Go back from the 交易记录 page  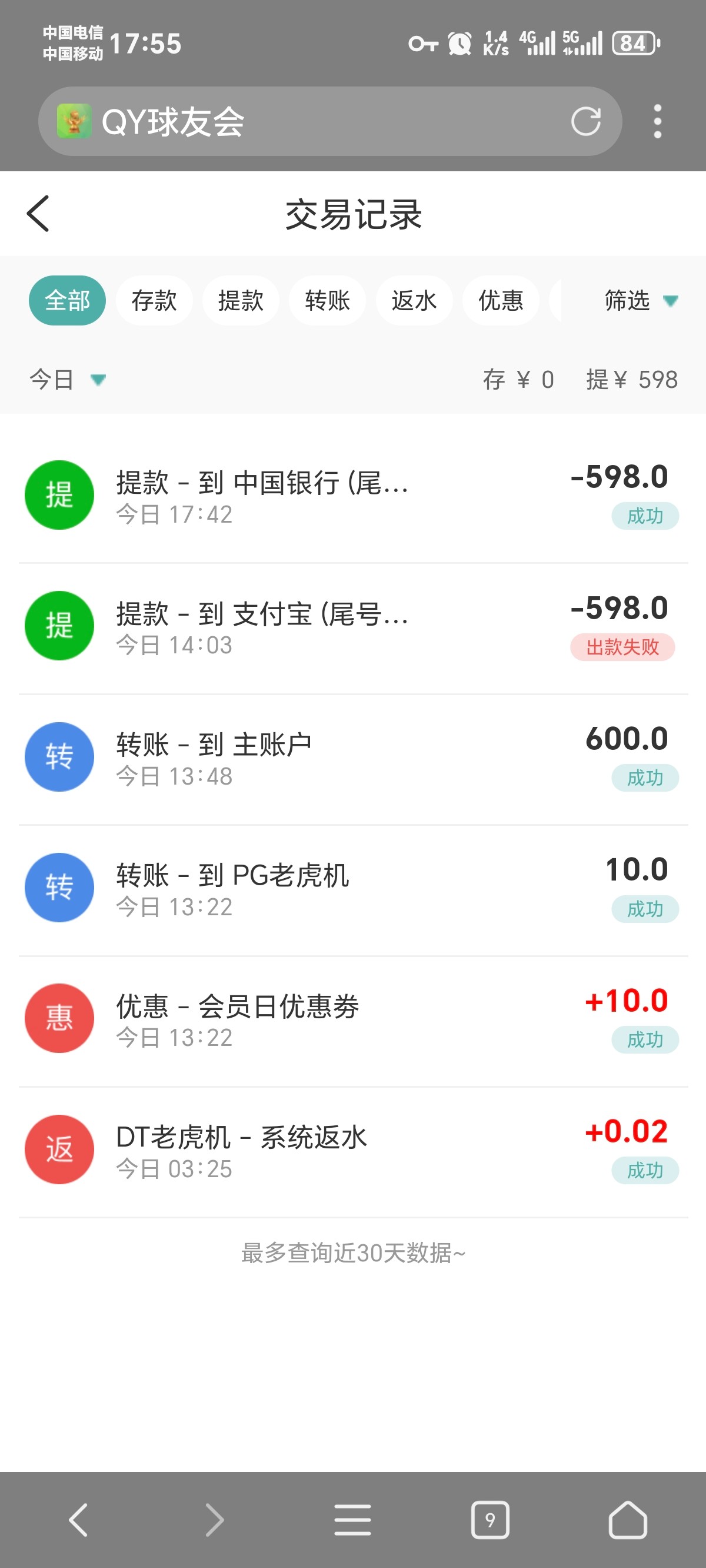38,214
